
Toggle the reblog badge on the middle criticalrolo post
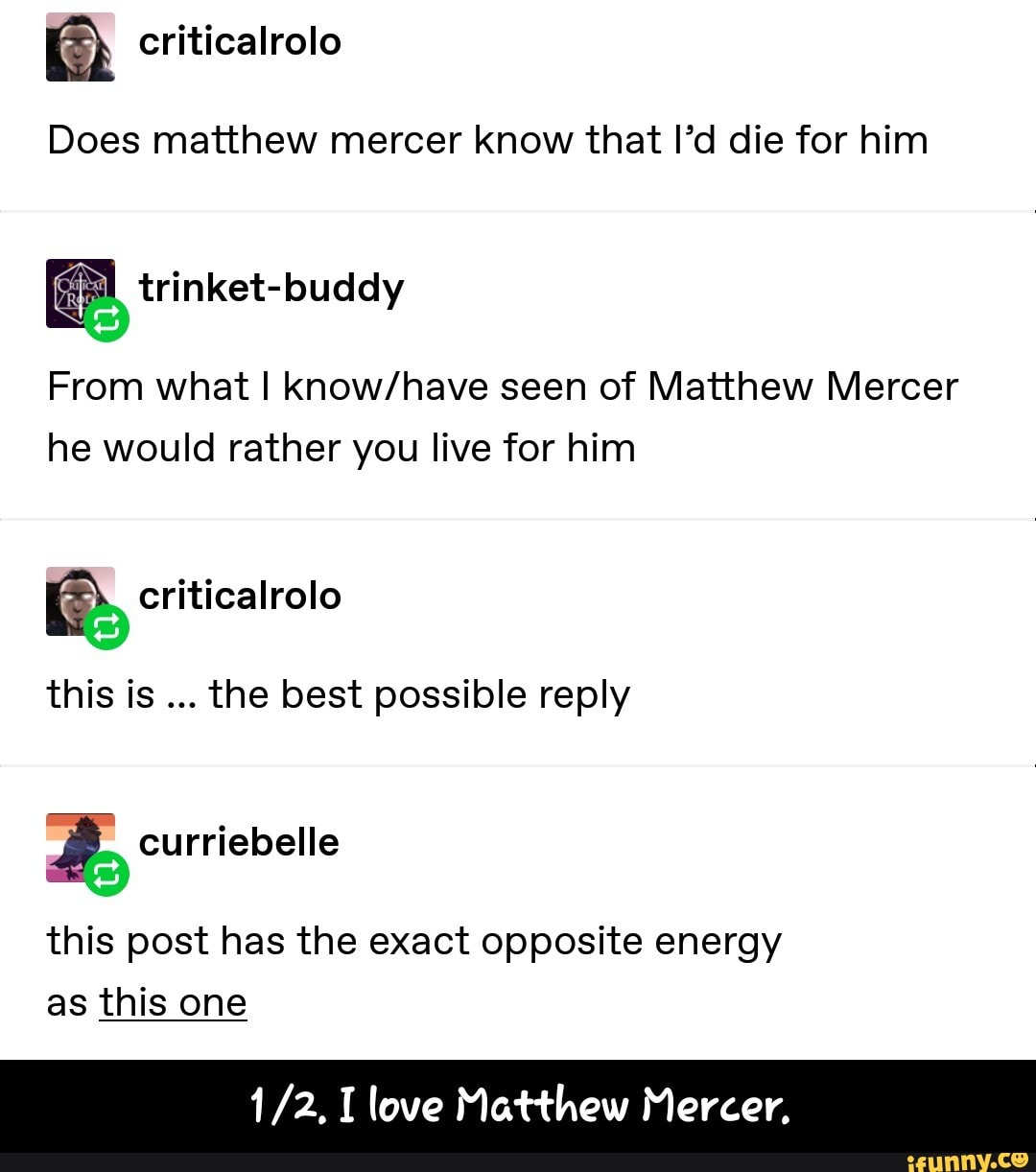[x=106, y=629]
